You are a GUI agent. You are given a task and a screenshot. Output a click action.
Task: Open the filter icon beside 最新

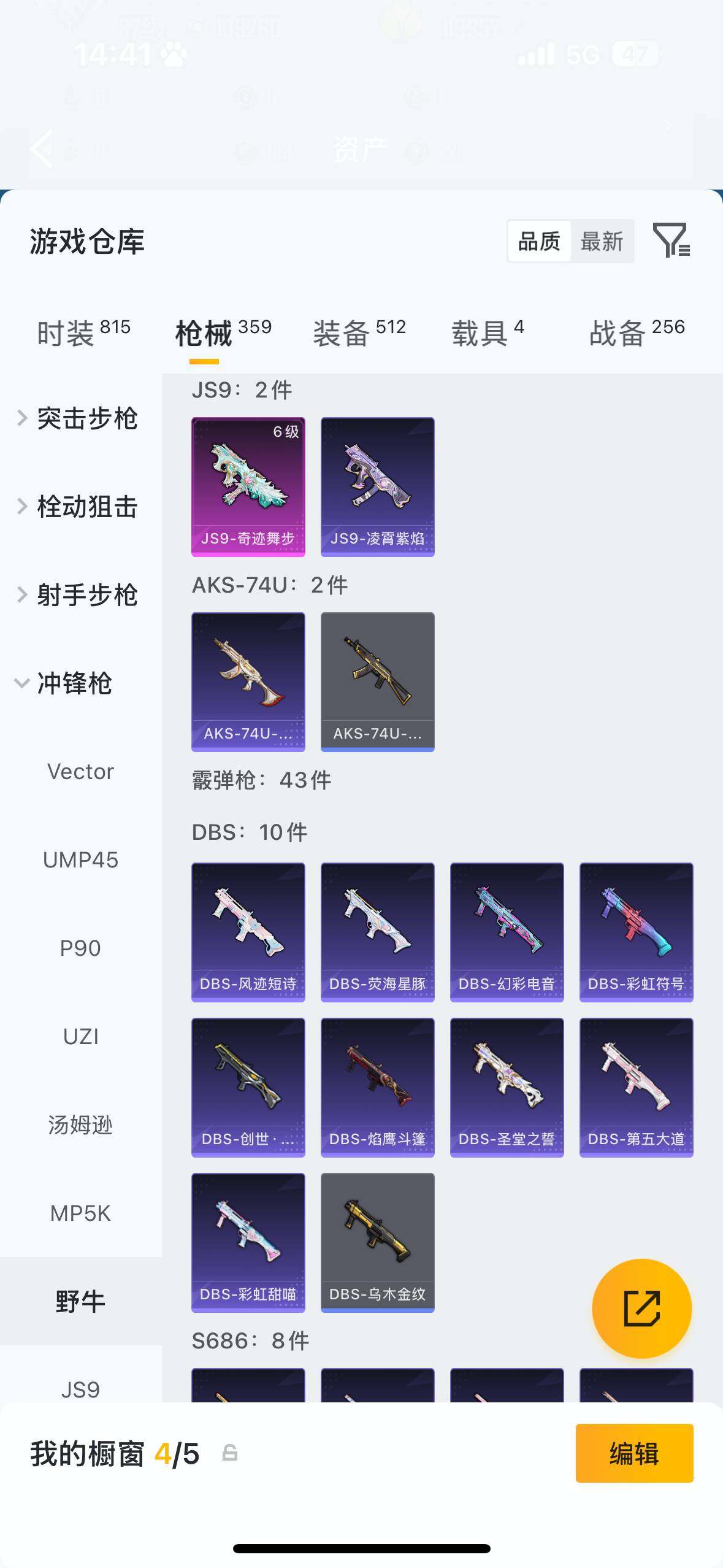coord(671,240)
